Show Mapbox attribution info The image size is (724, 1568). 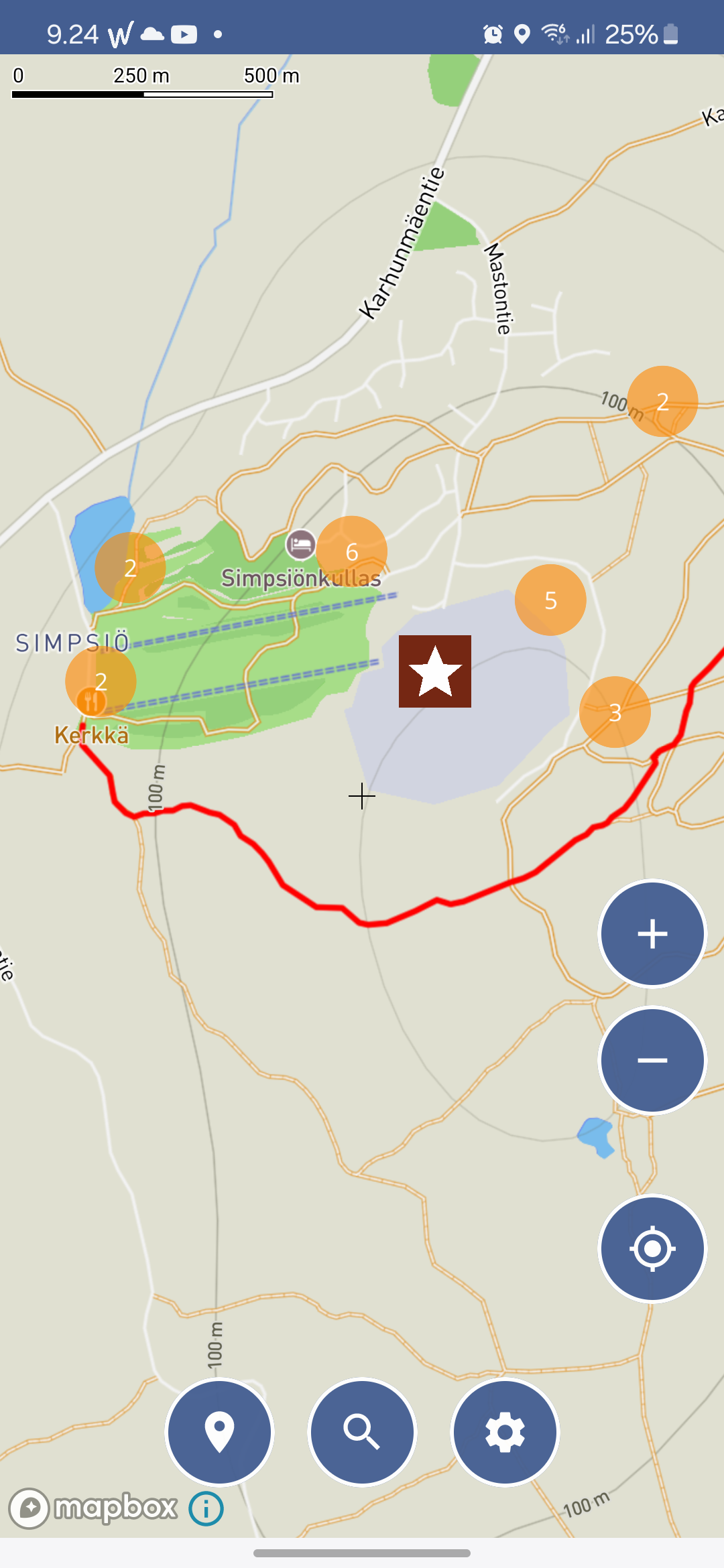(x=206, y=1509)
